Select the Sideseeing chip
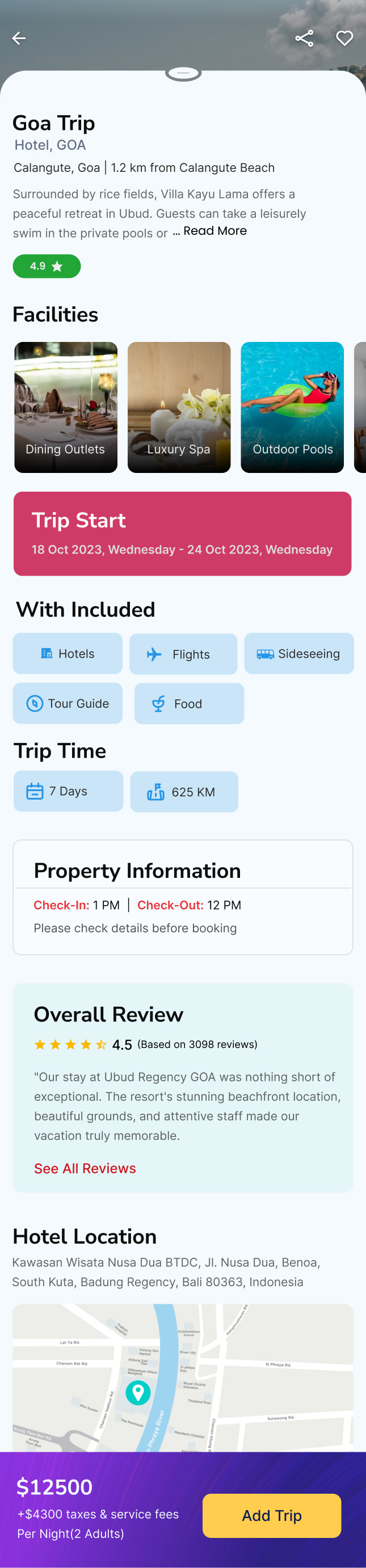The width and height of the screenshot is (366, 1568). pos(299,653)
